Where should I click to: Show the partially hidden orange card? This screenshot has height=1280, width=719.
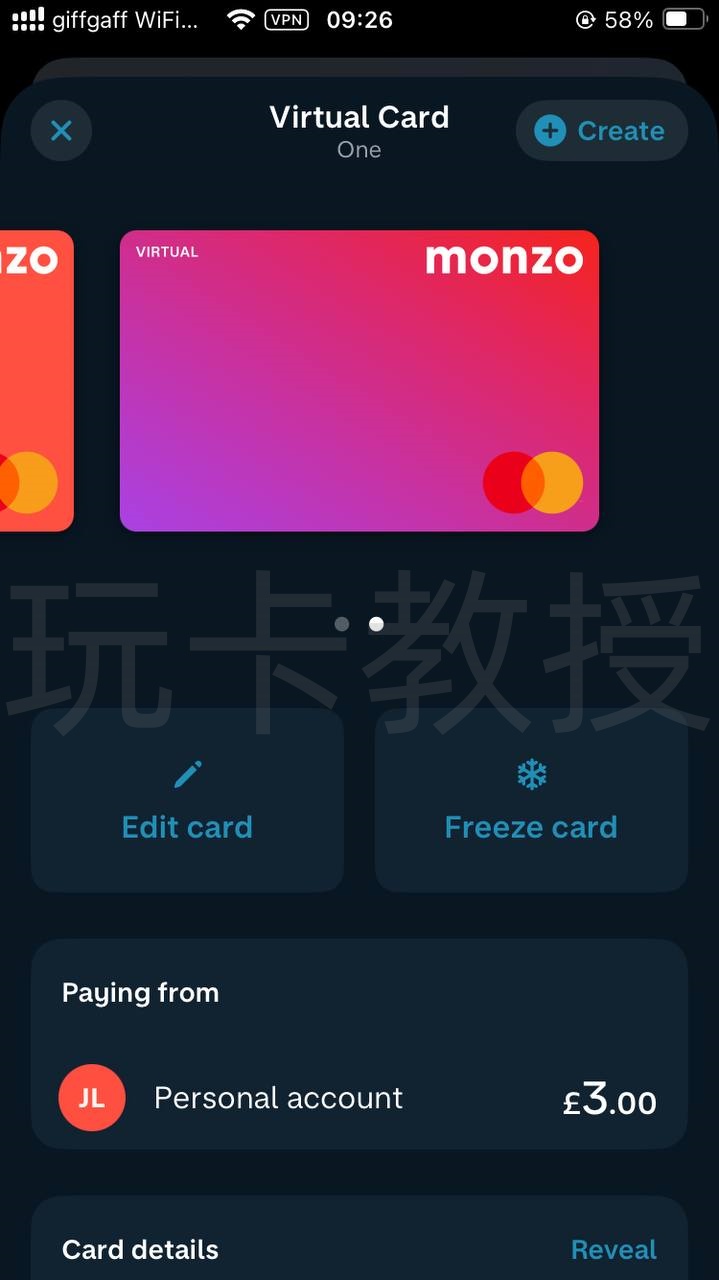click(x=35, y=380)
